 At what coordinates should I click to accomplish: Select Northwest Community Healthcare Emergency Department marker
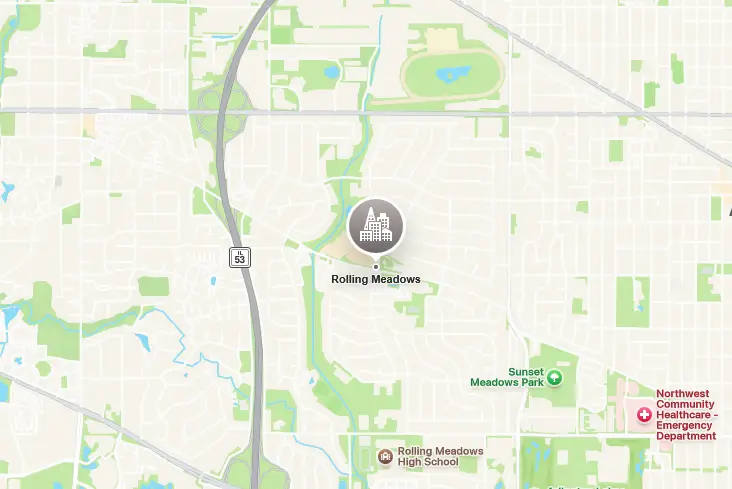coord(644,414)
